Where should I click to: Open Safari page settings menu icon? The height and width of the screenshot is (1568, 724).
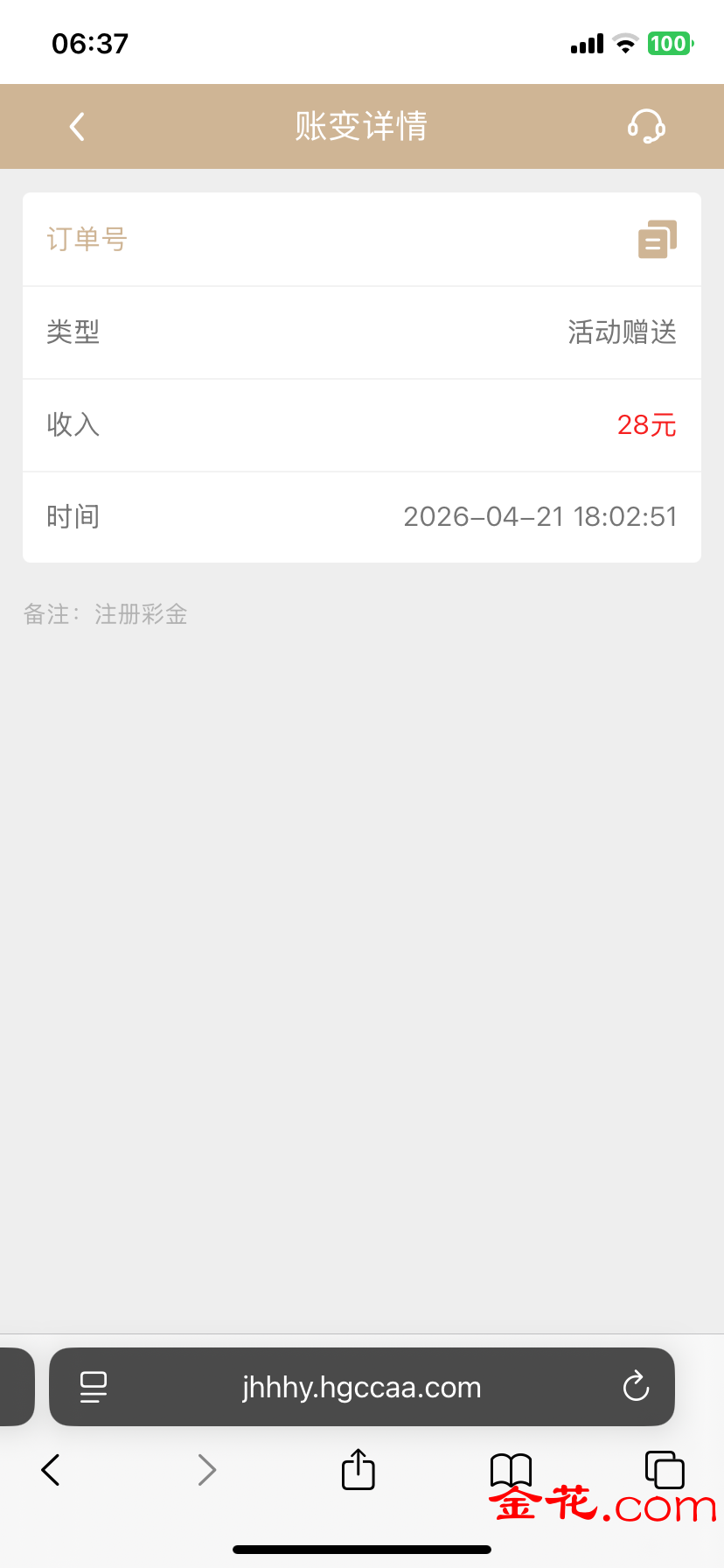point(94,1387)
